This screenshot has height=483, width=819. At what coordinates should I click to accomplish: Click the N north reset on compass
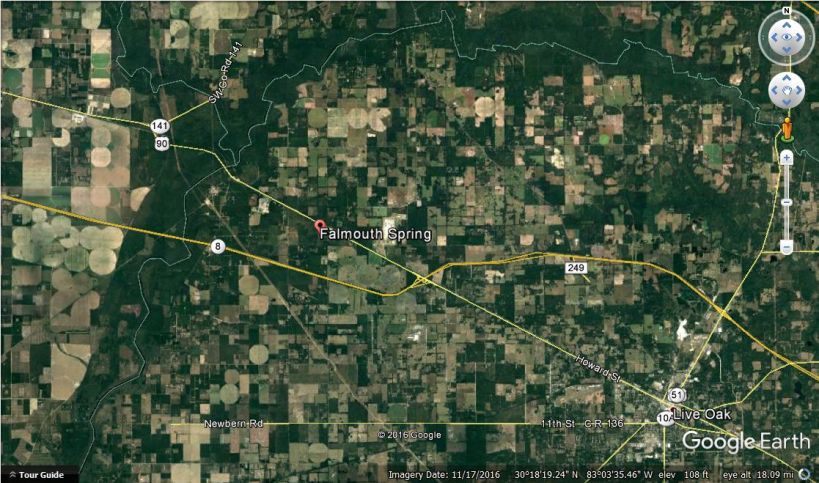pos(787,11)
